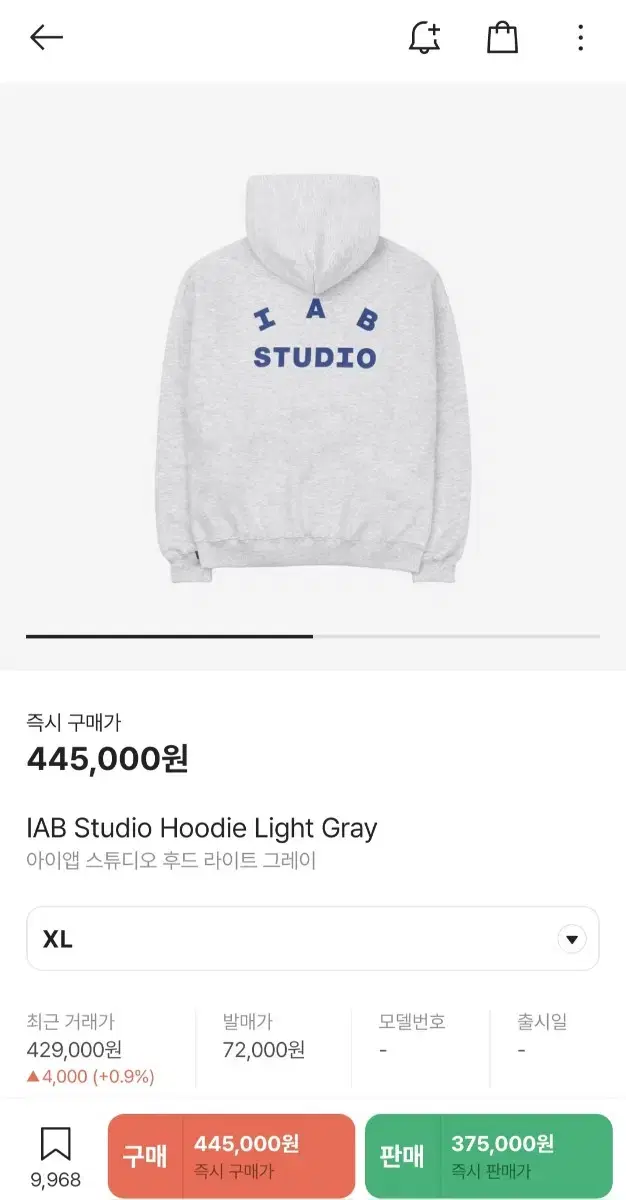Open the shopping bag

pos(502,38)
